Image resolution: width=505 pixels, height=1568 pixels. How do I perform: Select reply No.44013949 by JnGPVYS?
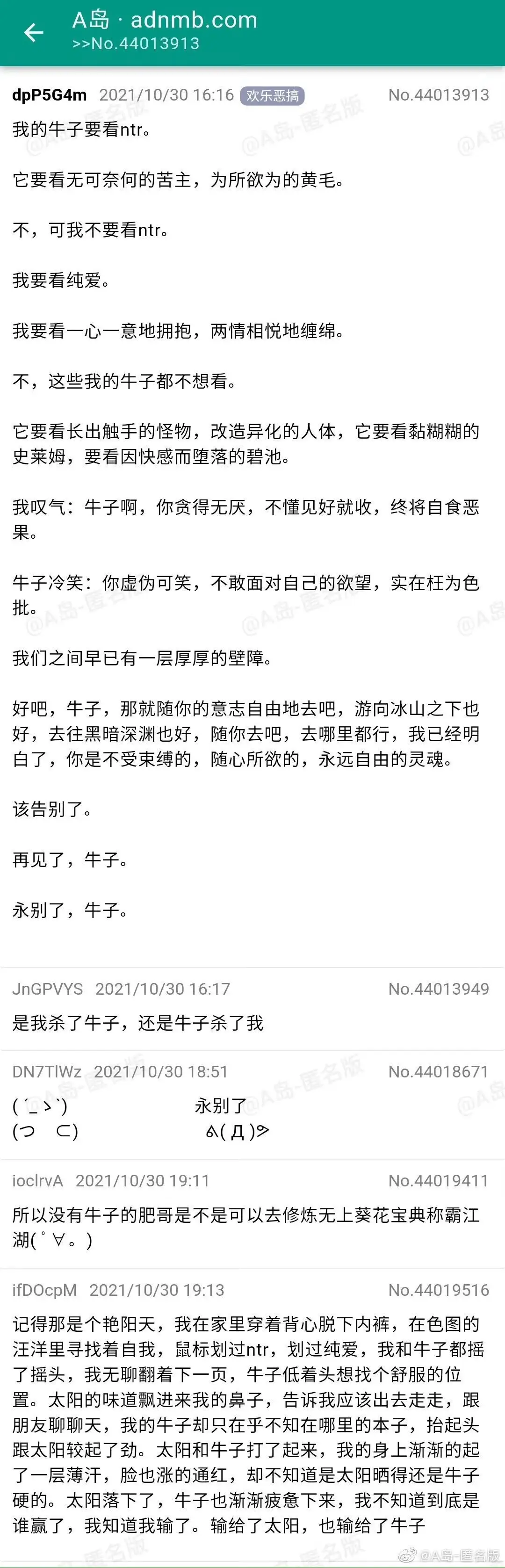pyautogui.click(x=252, y=1009)
